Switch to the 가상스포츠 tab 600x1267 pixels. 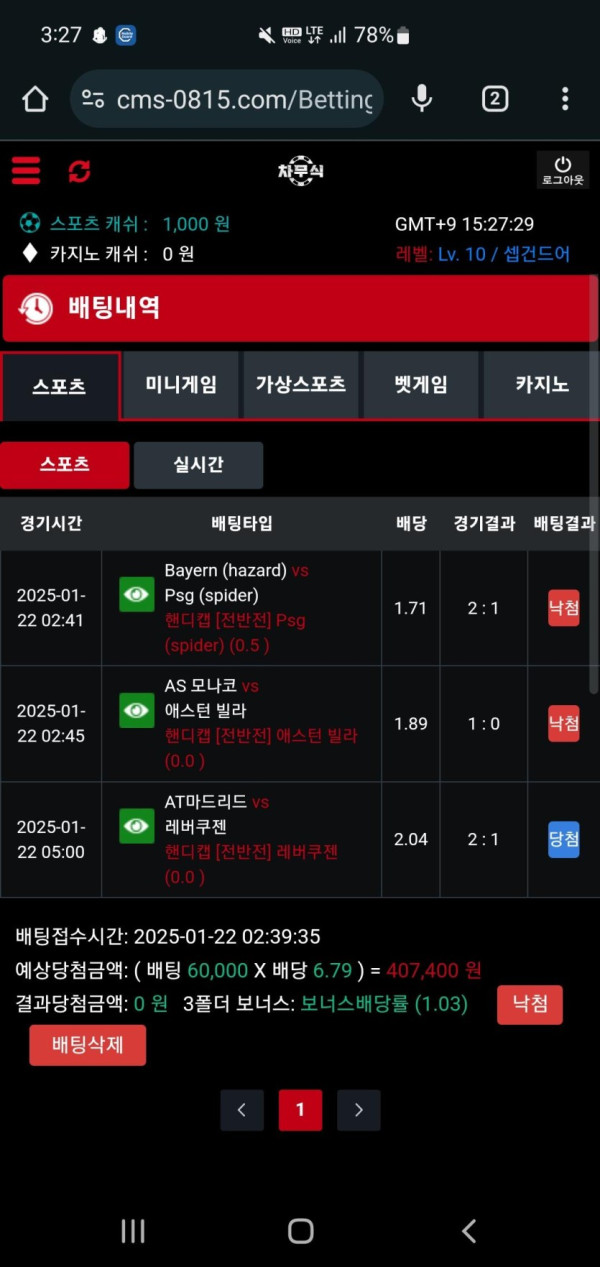click(300, 385)
